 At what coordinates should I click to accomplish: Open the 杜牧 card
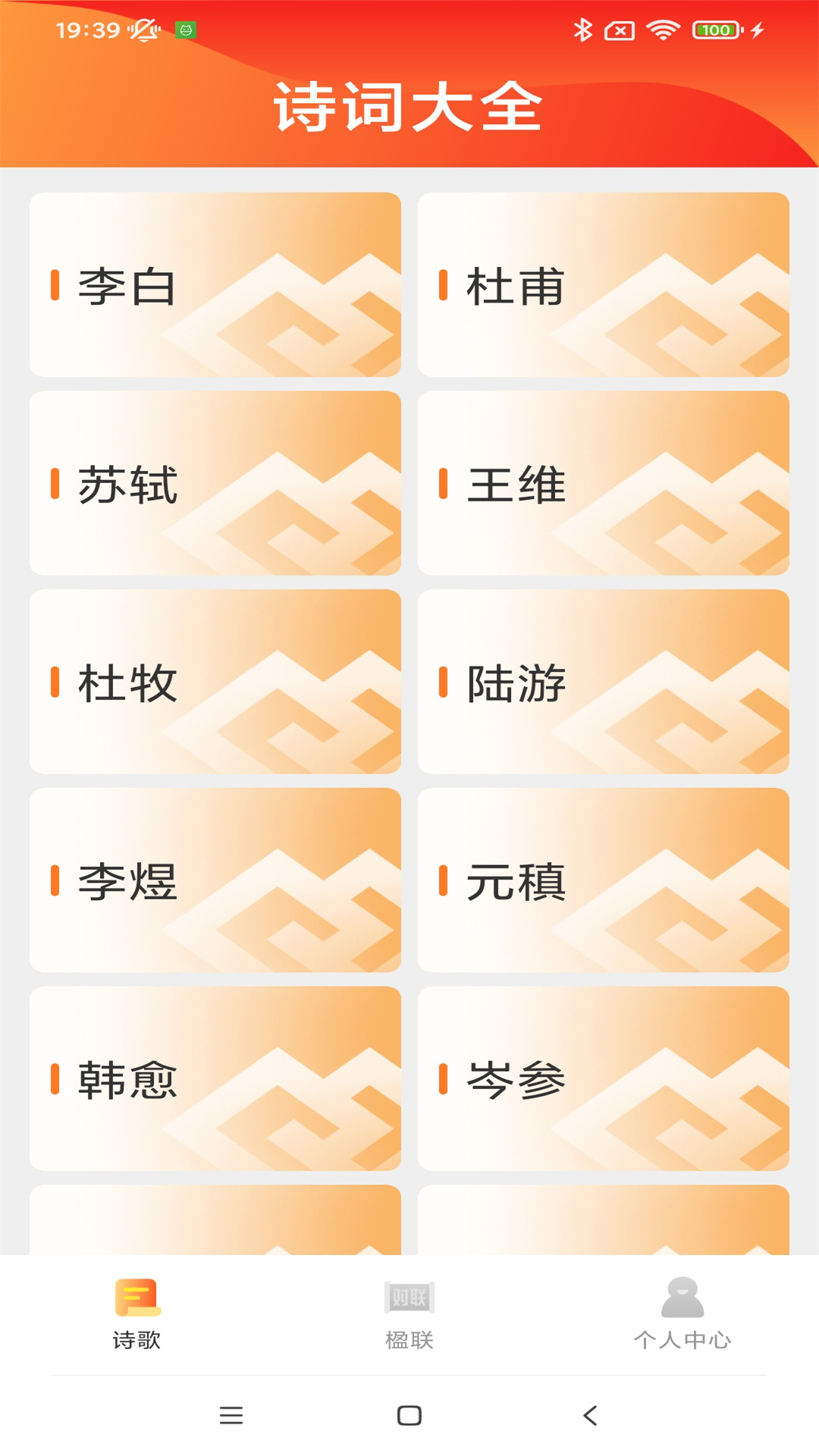215,682
